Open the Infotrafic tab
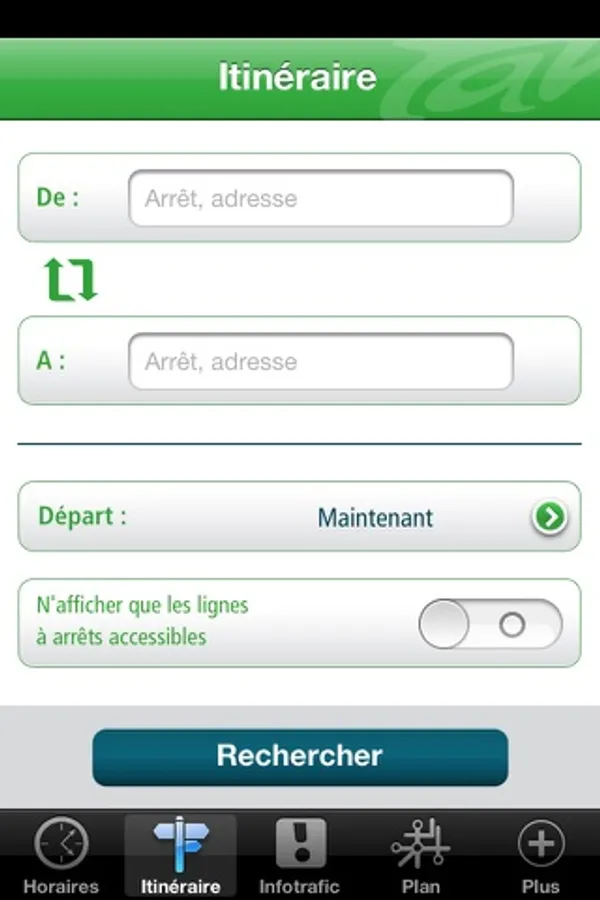 [300, 855]
